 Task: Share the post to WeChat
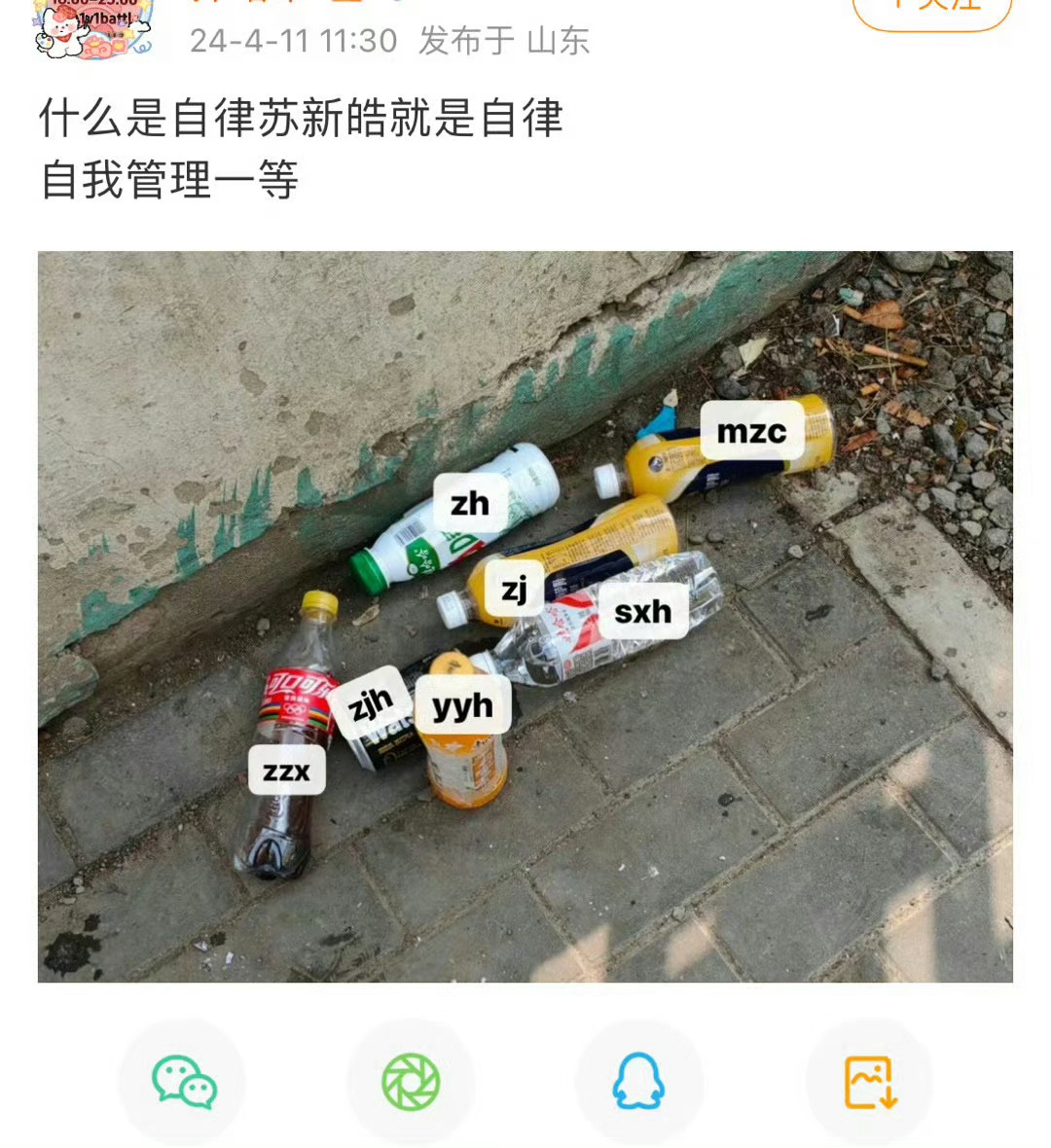coord(183,1082)
